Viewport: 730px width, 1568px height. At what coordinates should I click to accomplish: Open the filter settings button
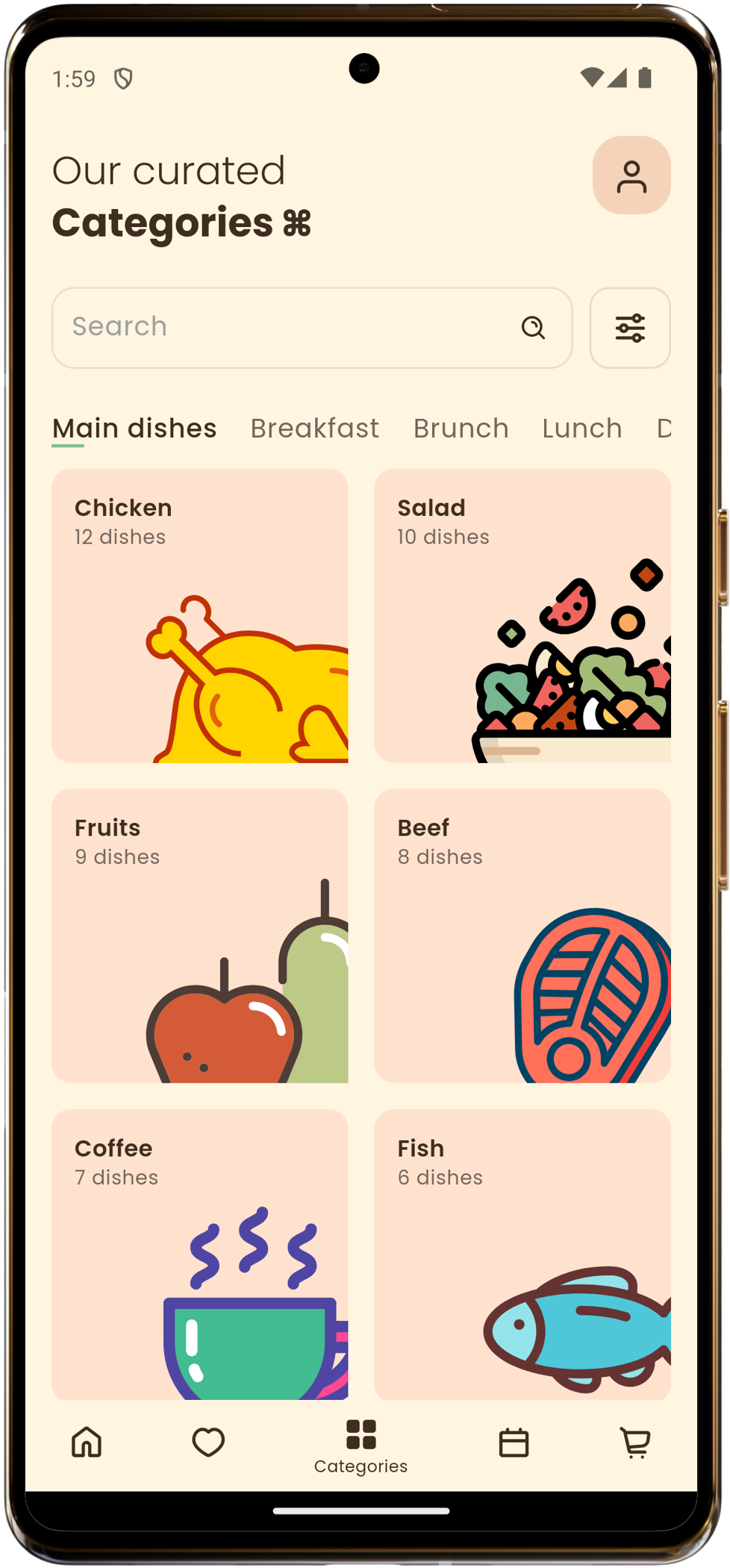[x=630, y=328]
